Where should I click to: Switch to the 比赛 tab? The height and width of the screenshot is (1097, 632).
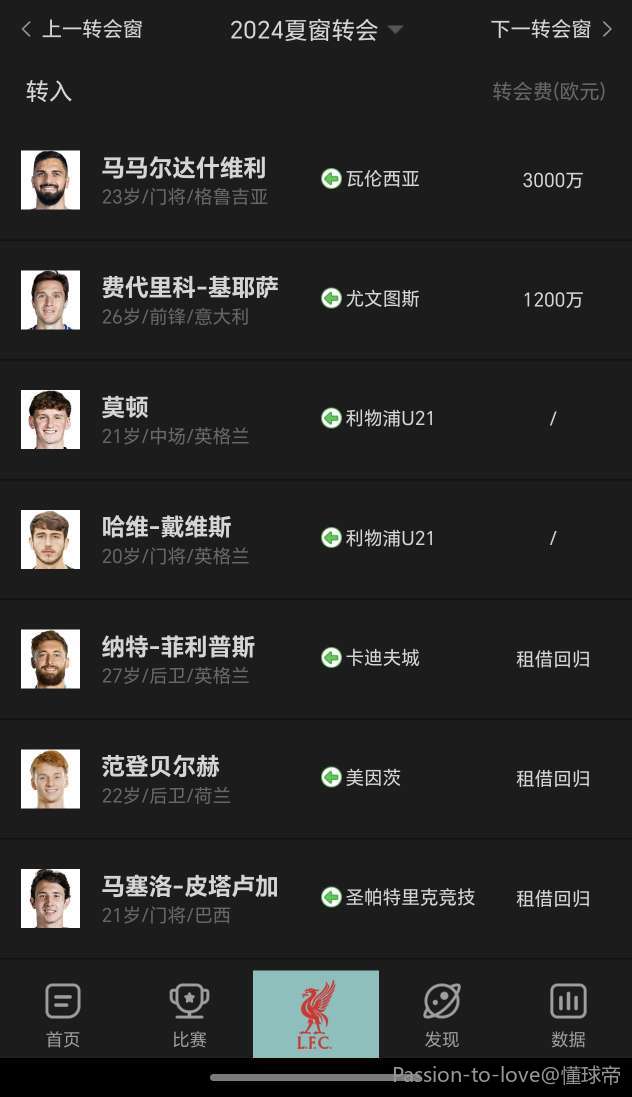(189, 1014)
